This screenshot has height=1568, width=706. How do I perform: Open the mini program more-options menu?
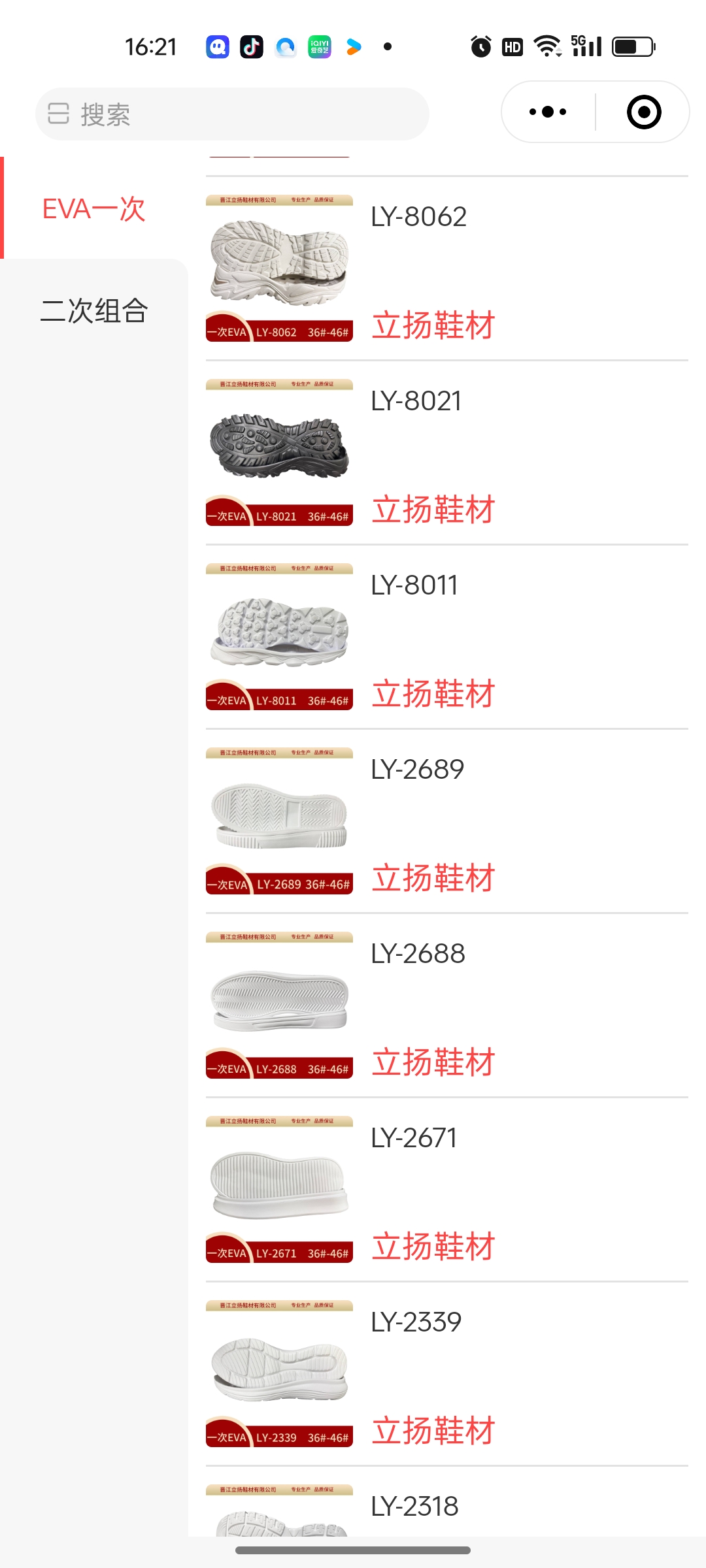click(548, 112)
